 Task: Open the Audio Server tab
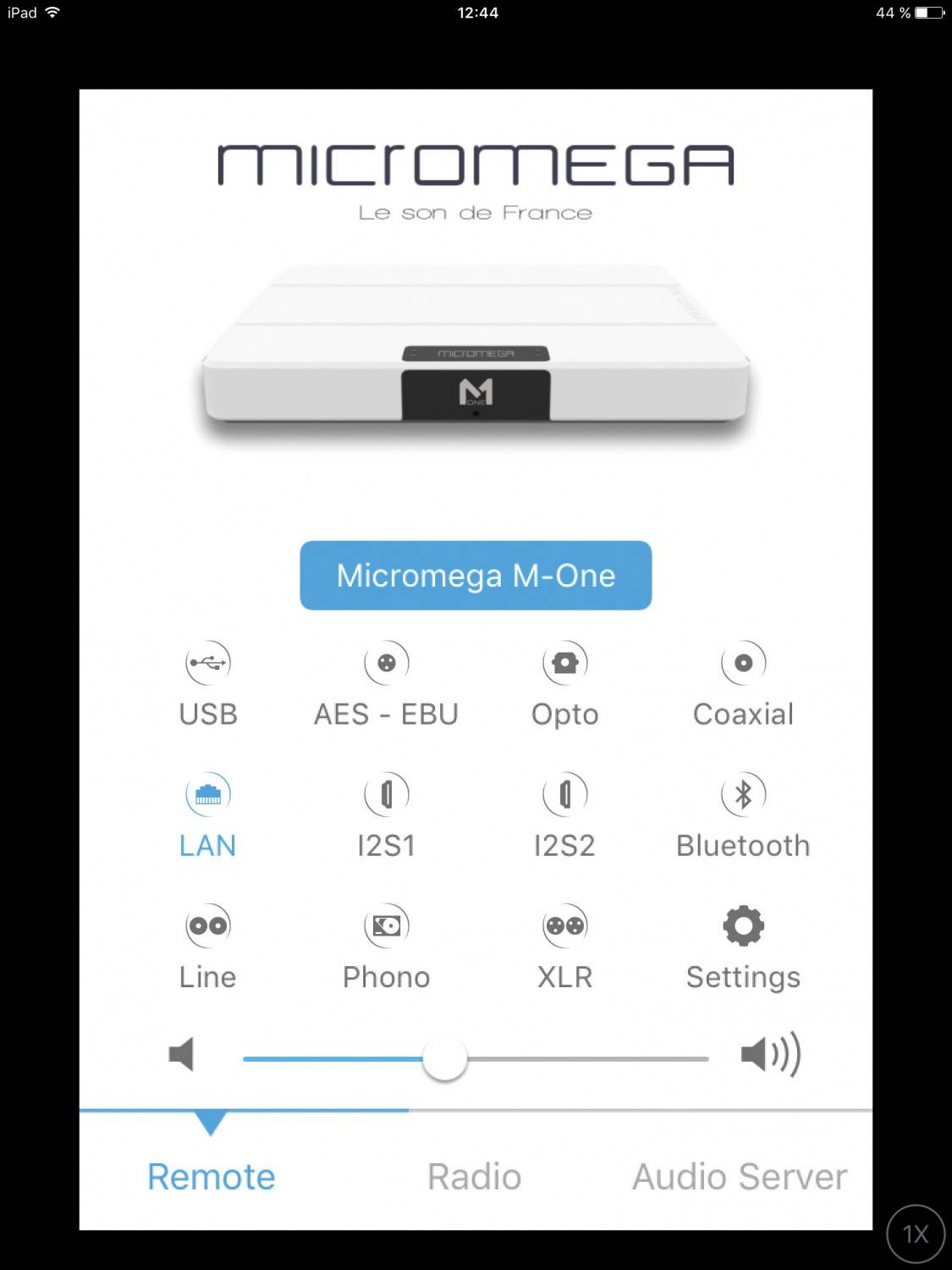739,1177
